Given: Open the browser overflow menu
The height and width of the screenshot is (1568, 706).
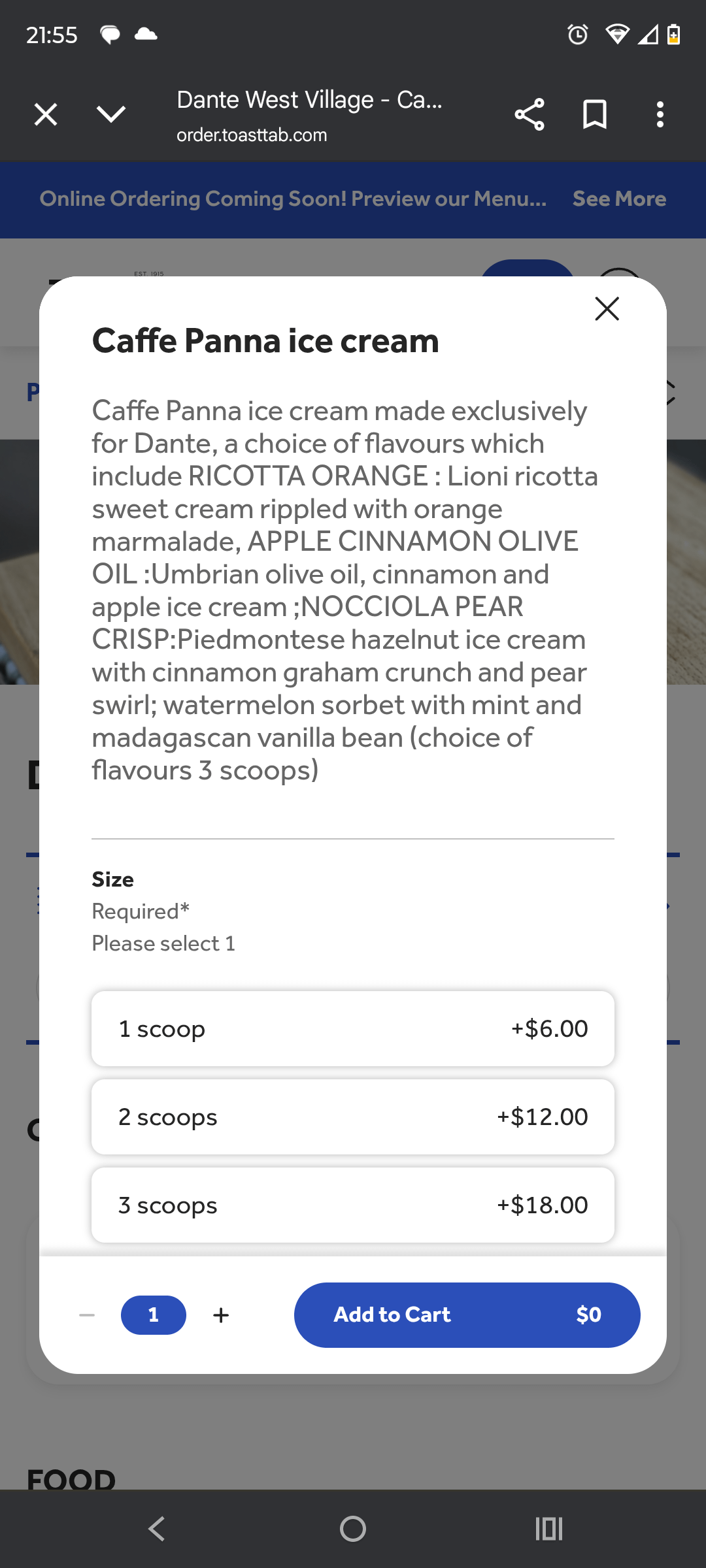Looking at the screenshot, I should (x=660, y=114).
